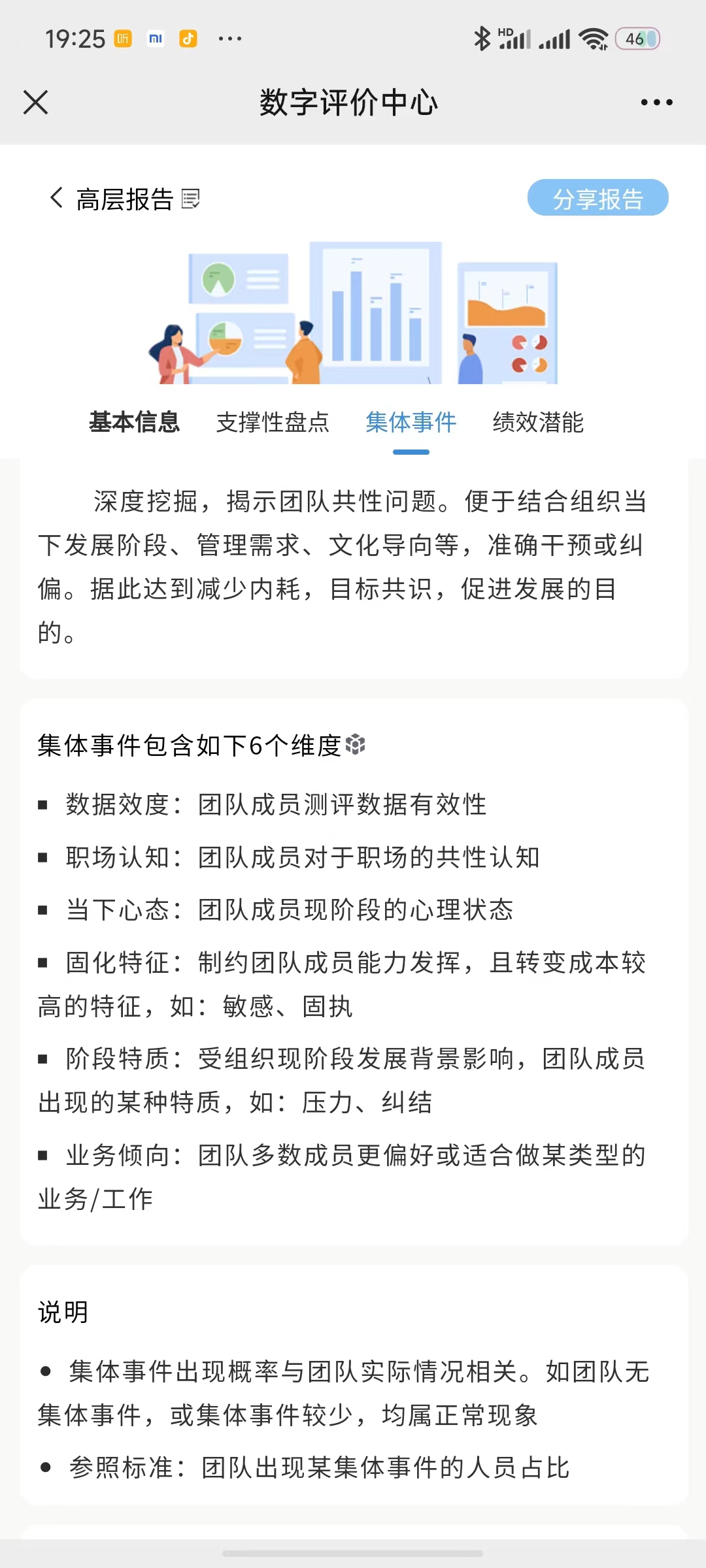The image size is (706, 1568).
Task: Open the 绩效潜能 tab
Action: pos(538,422)
